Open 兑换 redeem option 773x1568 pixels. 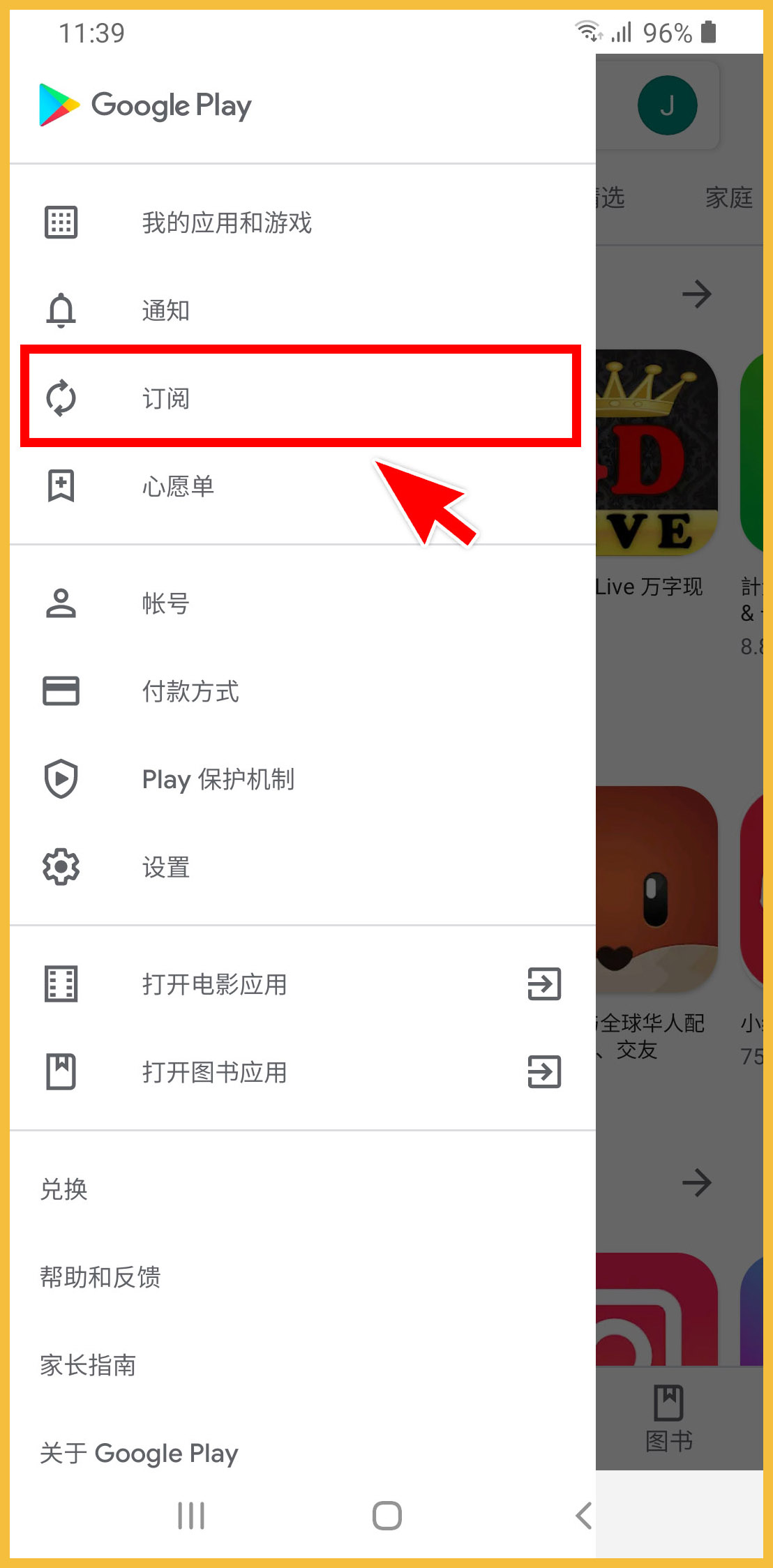64,1189
